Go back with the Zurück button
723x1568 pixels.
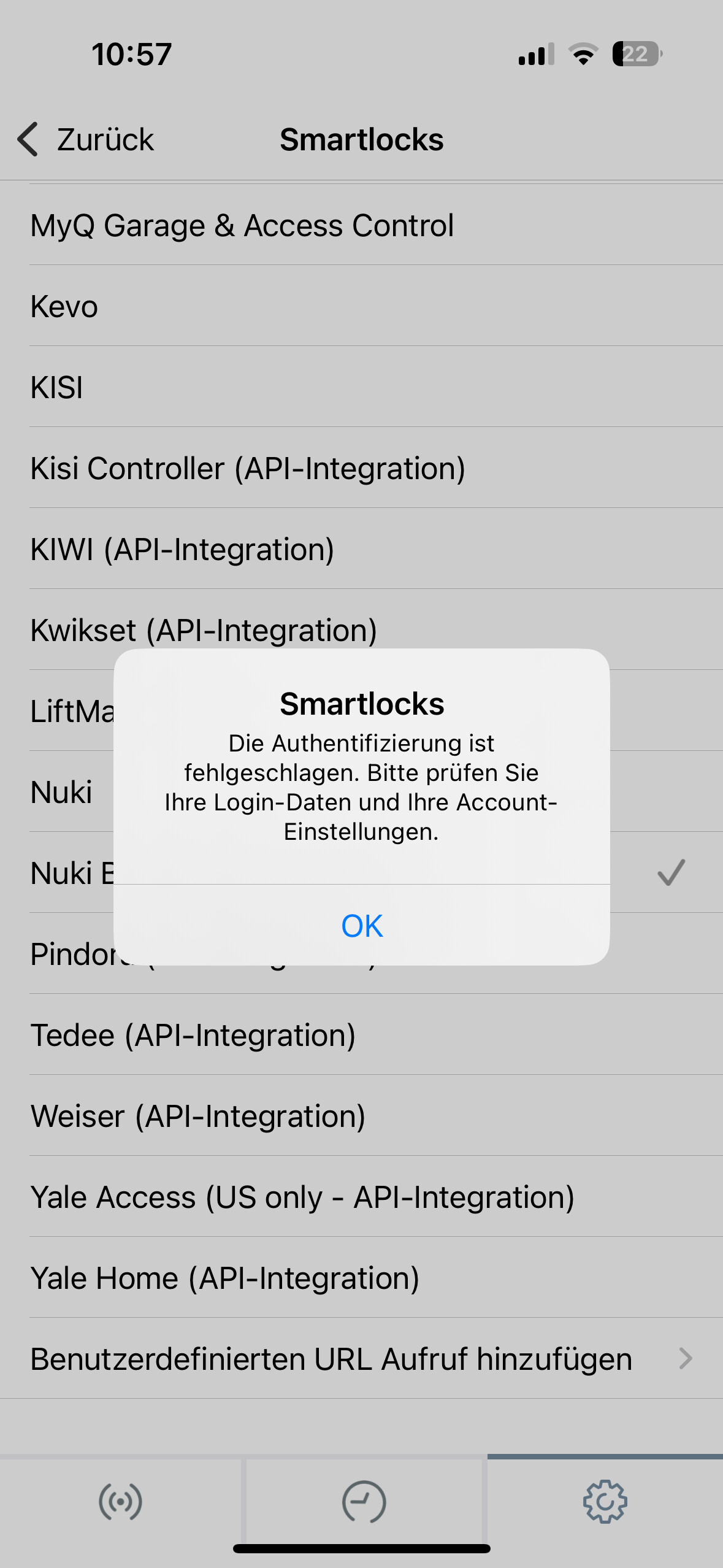pos(86,139)
